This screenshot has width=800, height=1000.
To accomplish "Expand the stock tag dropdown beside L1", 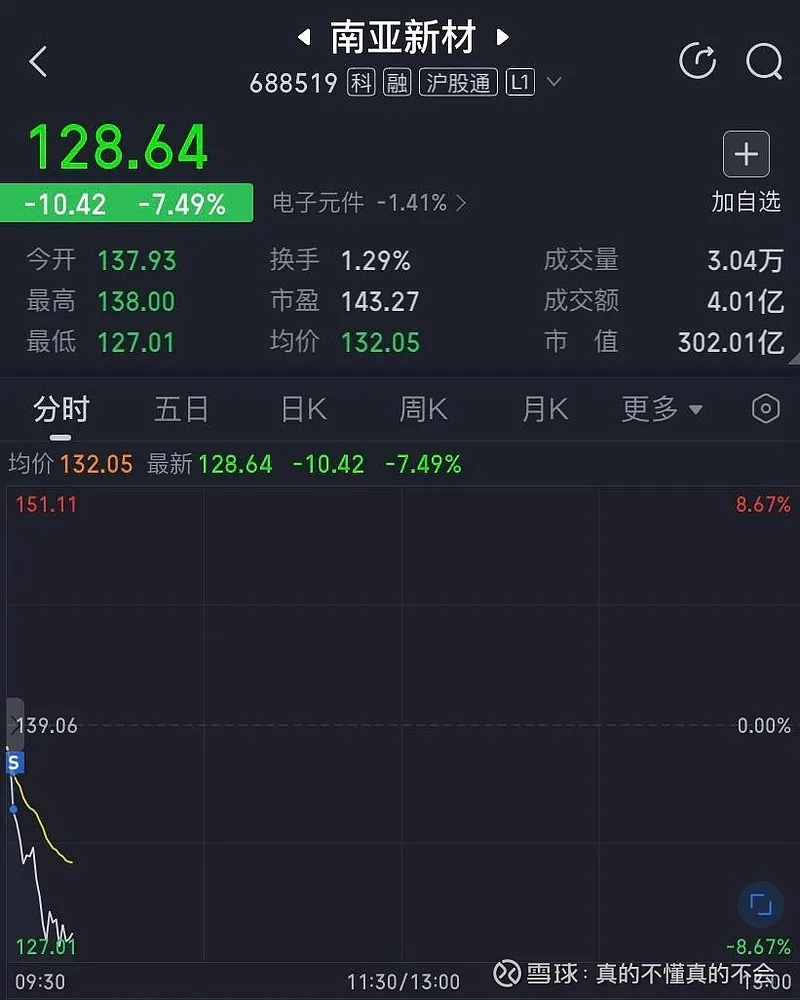I will pyautogui.click(x=553, y=83).
